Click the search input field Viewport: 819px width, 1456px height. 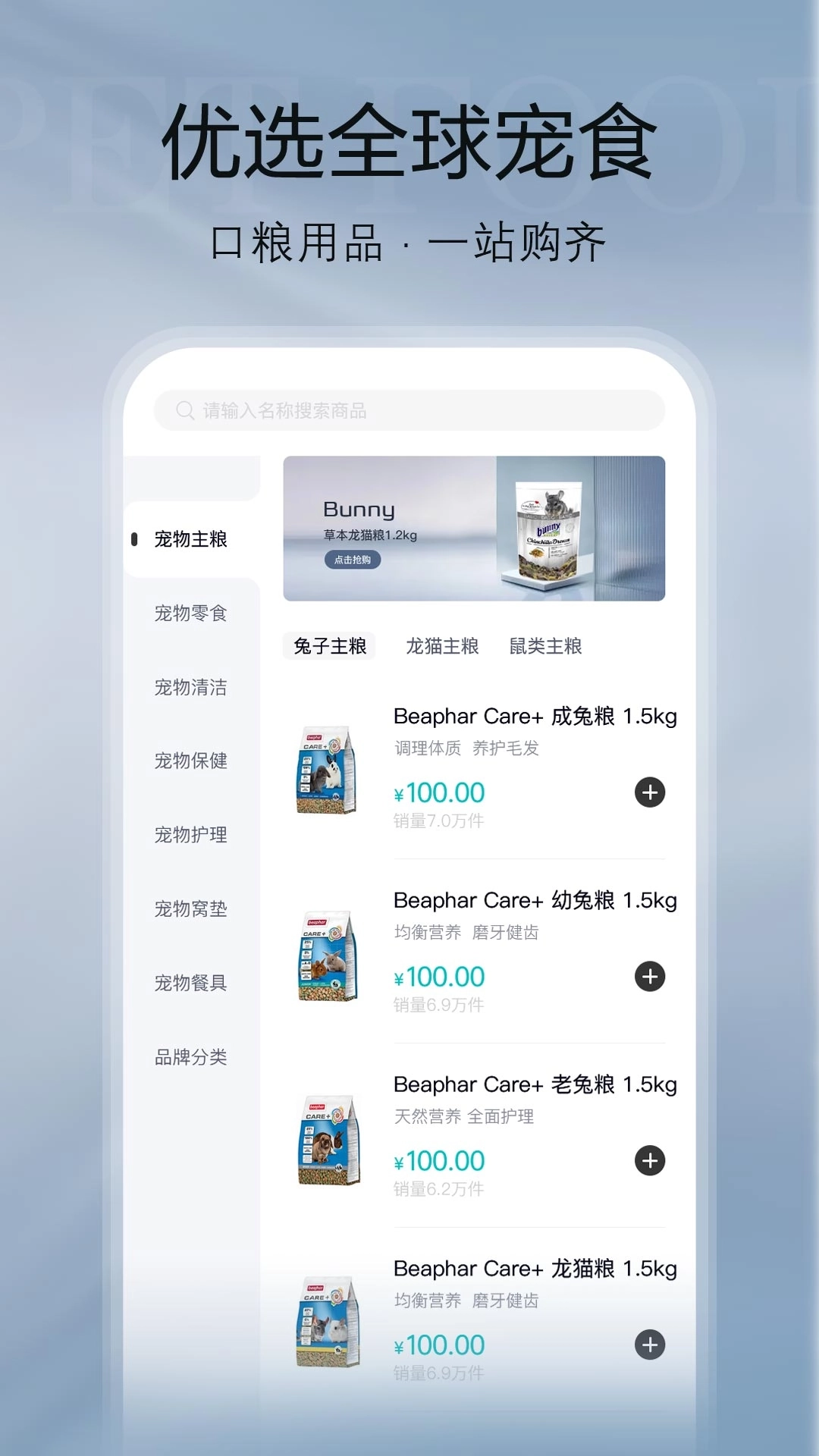tap(409, 411)
